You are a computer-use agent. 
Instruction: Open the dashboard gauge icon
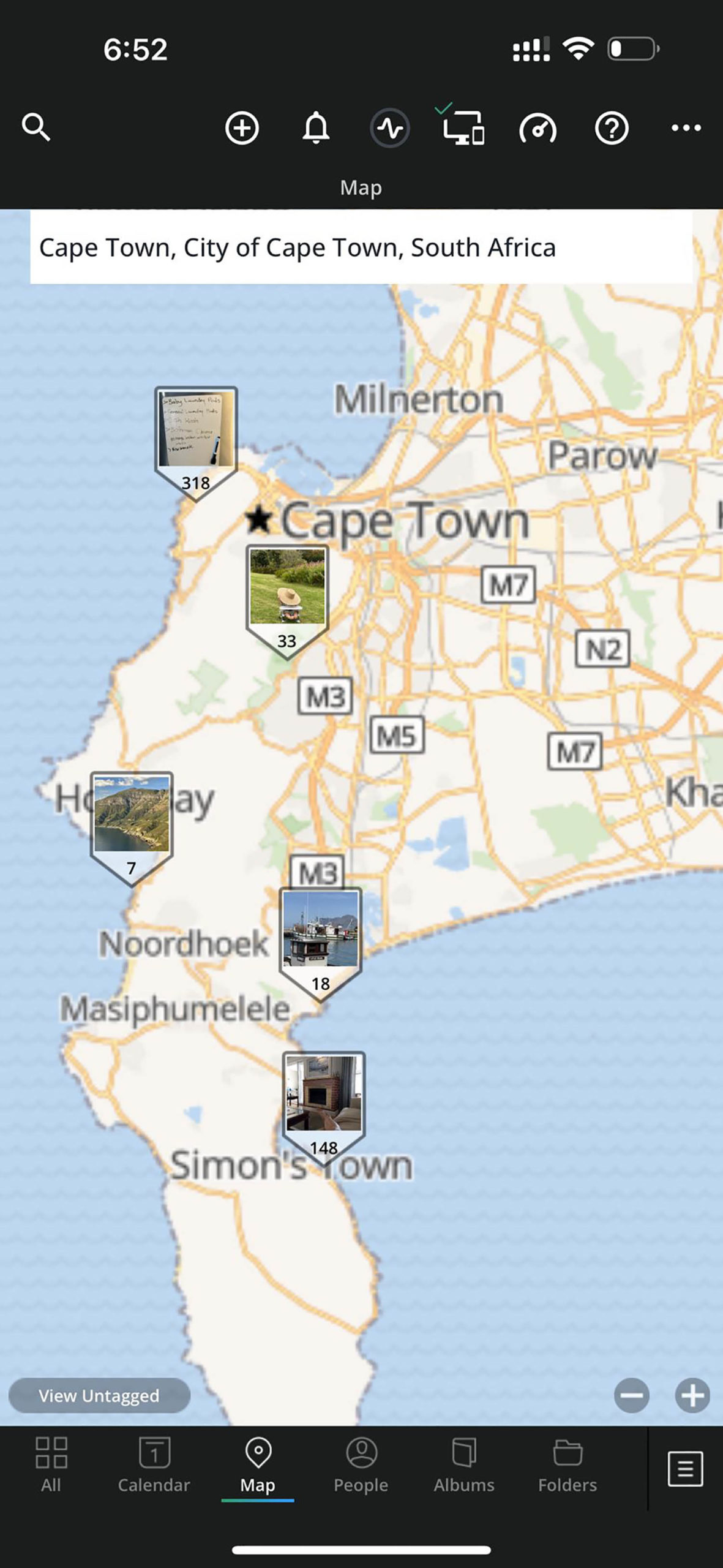[538, 128]
